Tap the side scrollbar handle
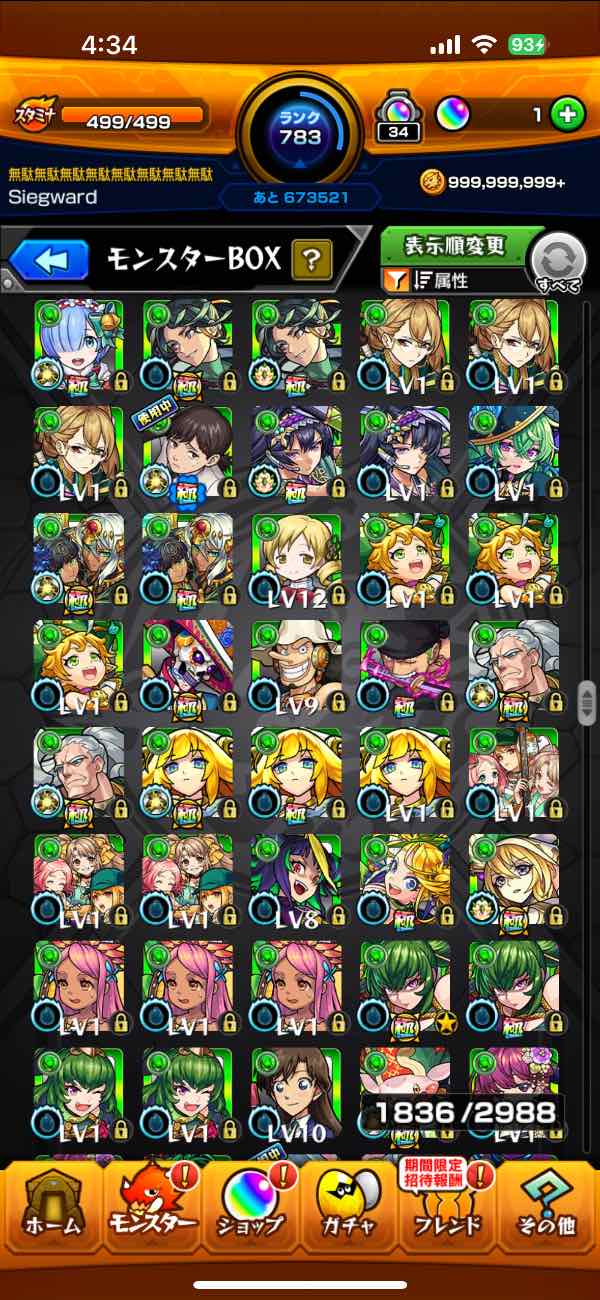Screen dimensions: 600x1300 586,703
